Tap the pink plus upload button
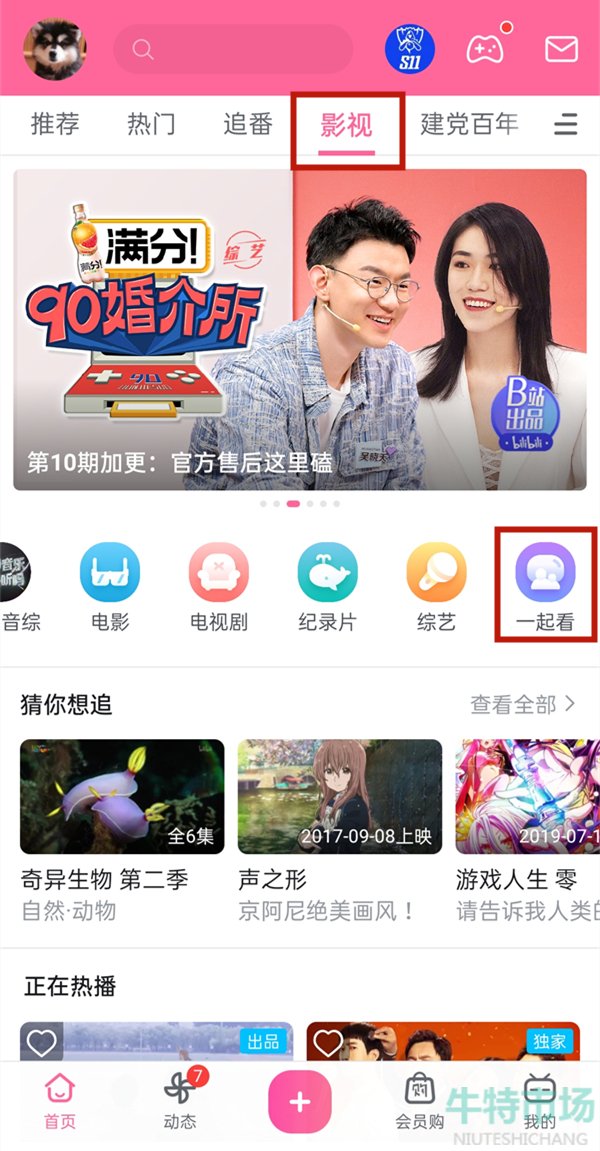 (x=300, y=1102)
